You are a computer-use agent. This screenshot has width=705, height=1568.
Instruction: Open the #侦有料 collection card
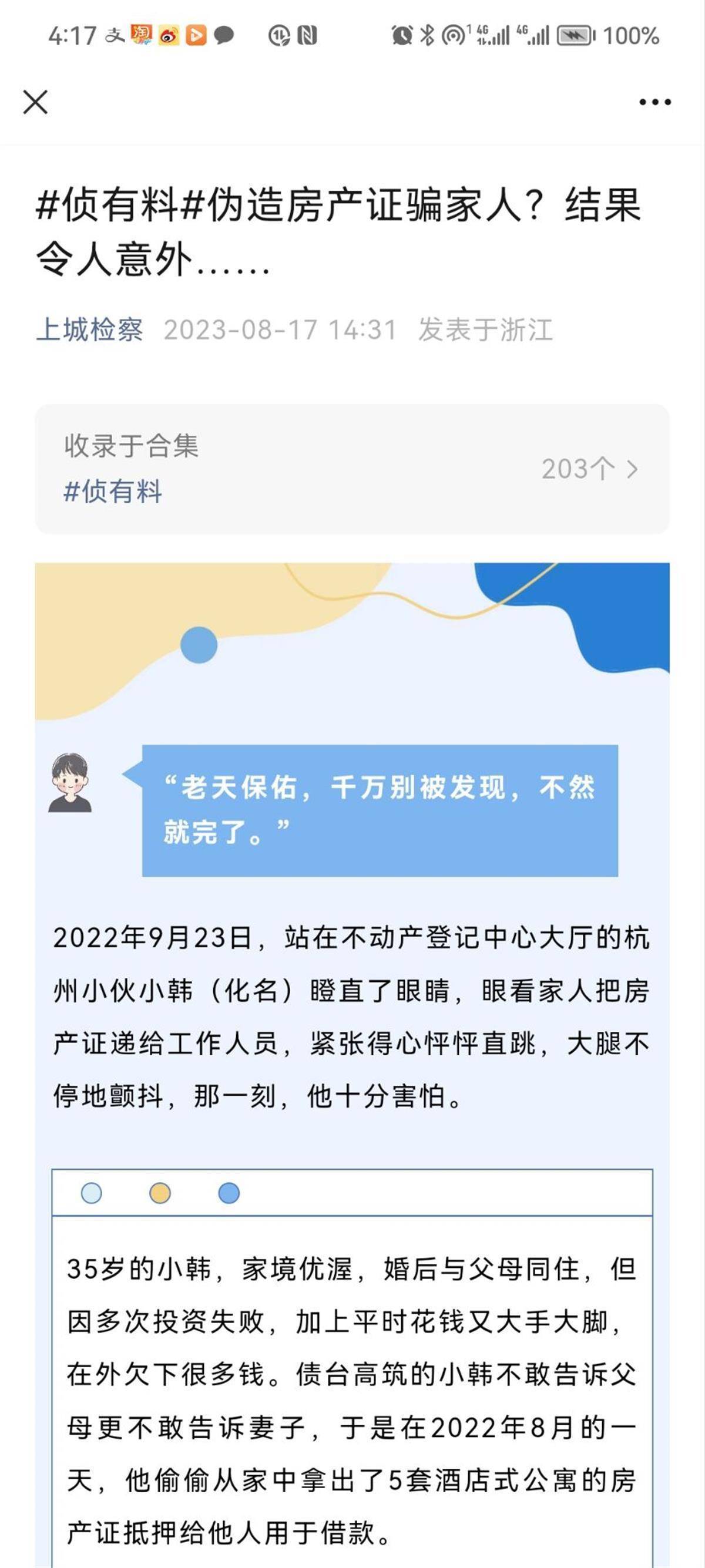[352, 469]
